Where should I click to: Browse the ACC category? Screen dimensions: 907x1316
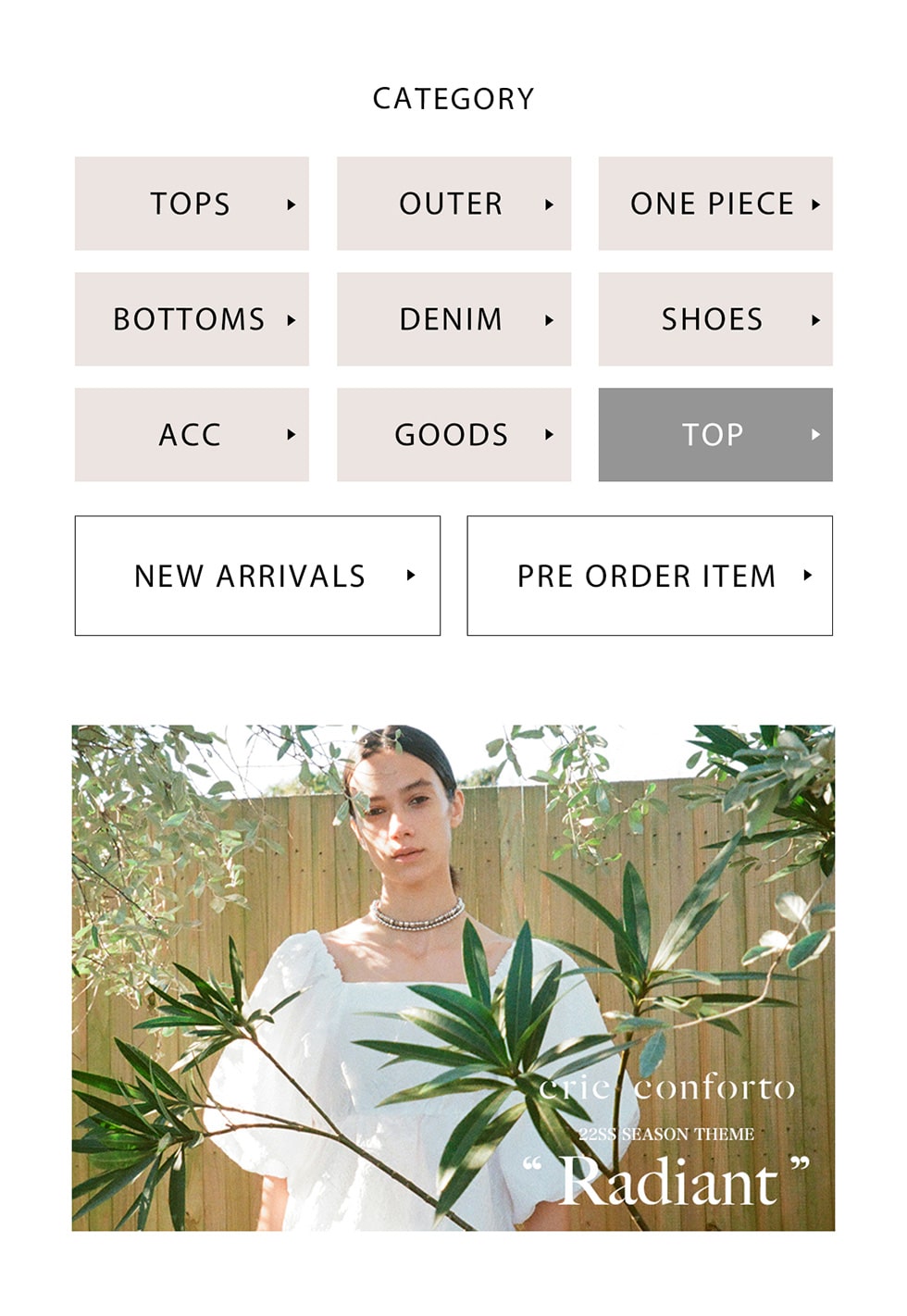coord(192,435)
